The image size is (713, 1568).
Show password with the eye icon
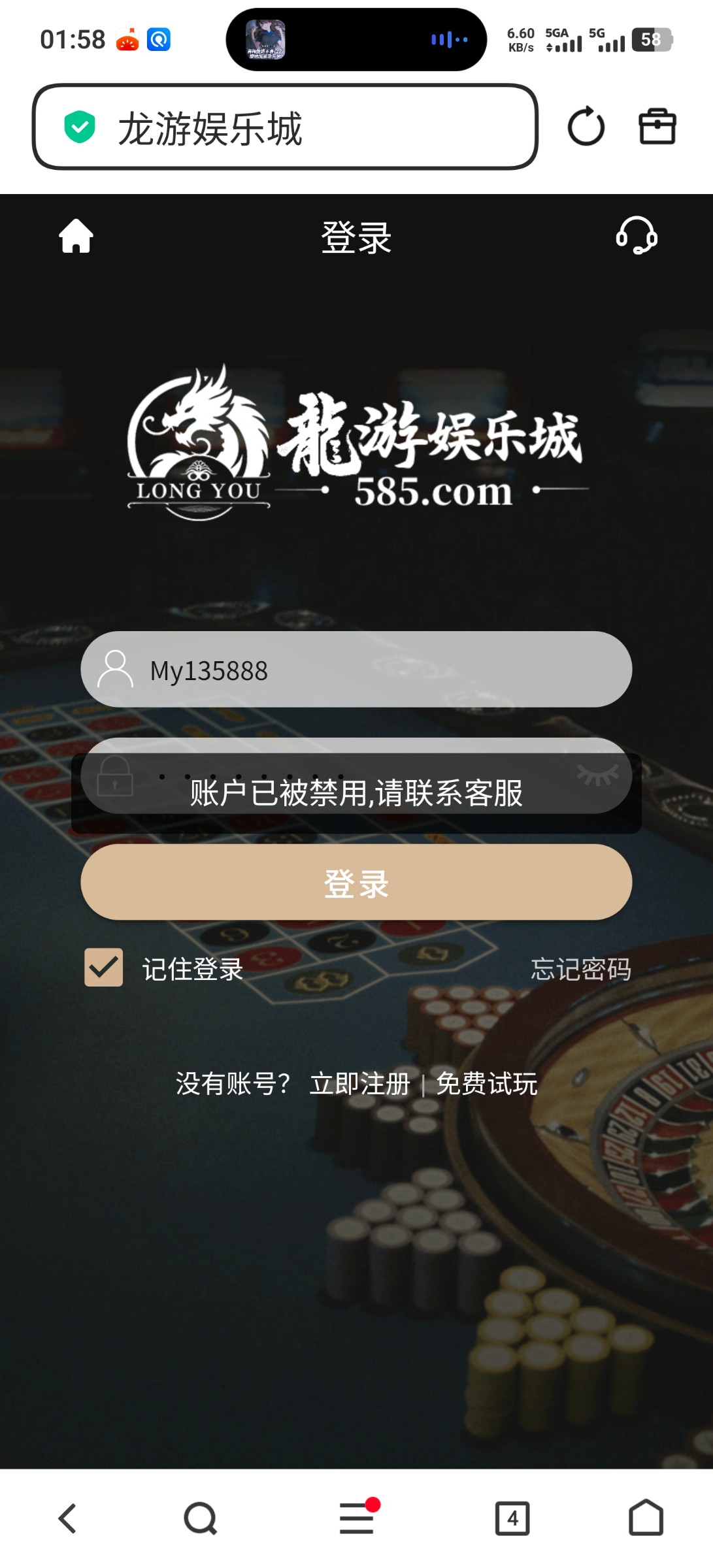[597, 774]
